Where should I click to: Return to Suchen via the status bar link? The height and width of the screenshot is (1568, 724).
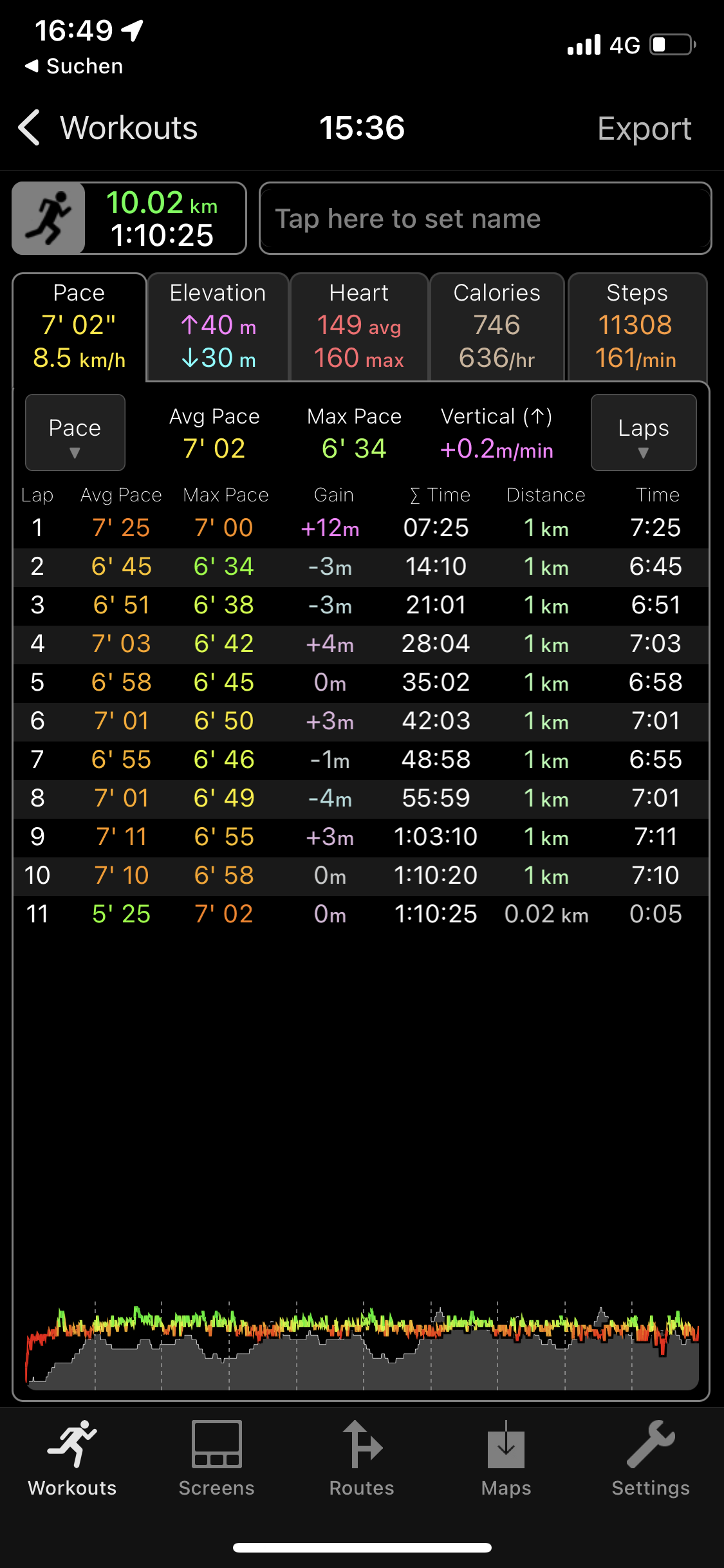[x=74, y=66]
